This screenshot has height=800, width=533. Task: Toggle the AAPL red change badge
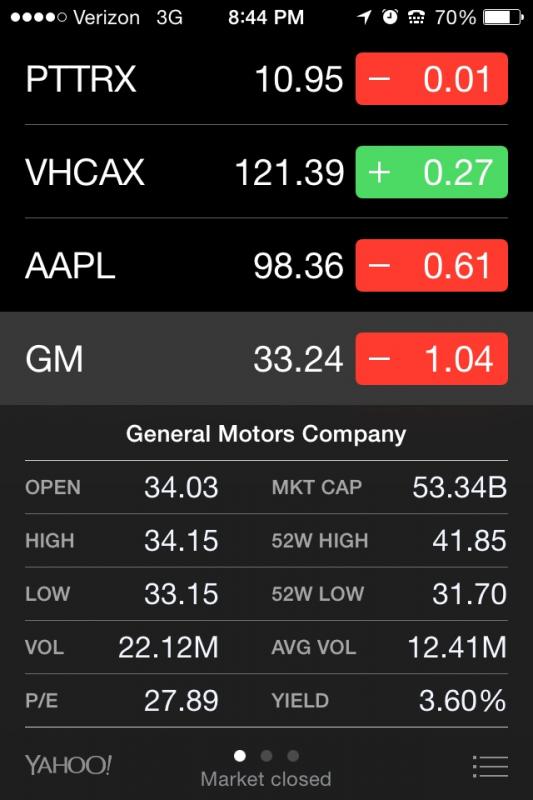tap(432, 265)
